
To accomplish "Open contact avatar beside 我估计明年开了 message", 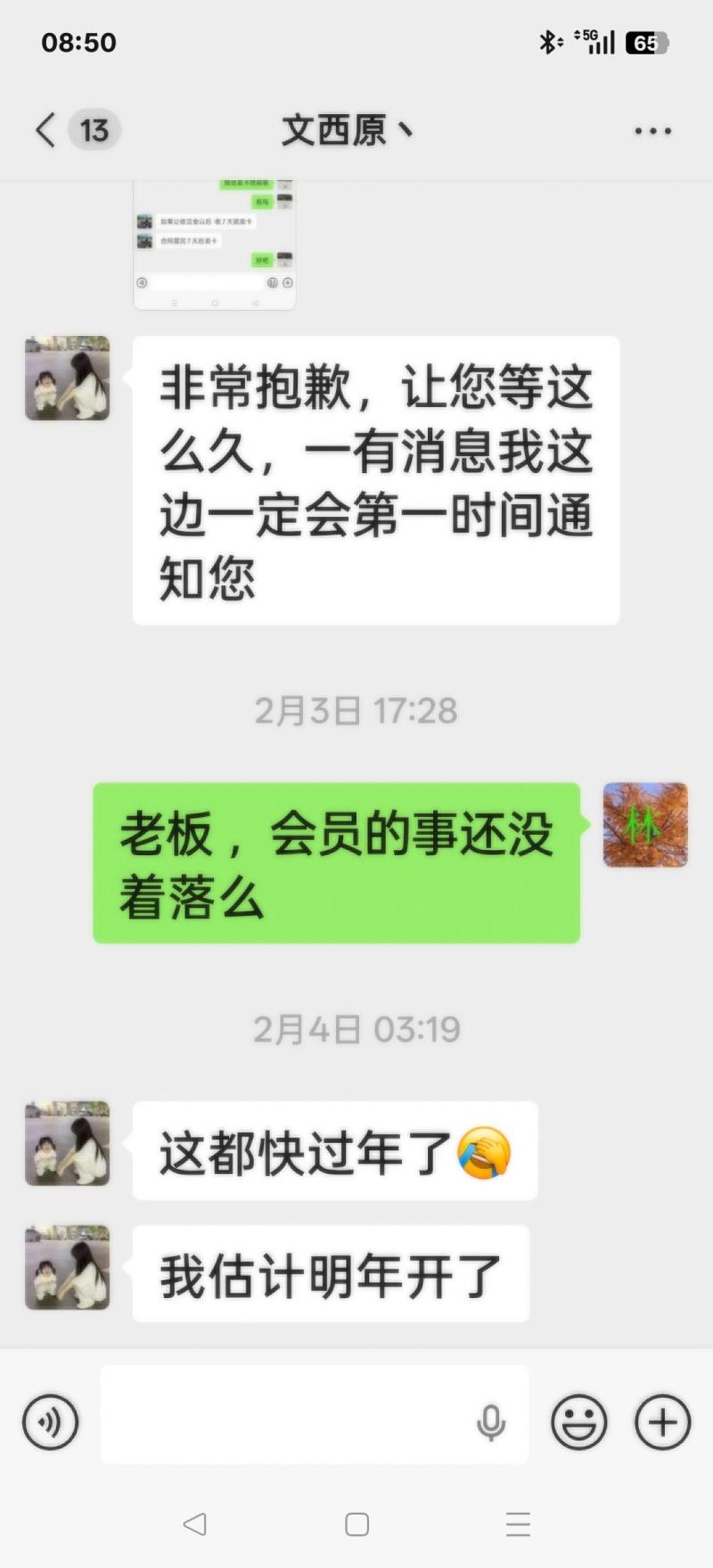I will tap(68, 1267).
